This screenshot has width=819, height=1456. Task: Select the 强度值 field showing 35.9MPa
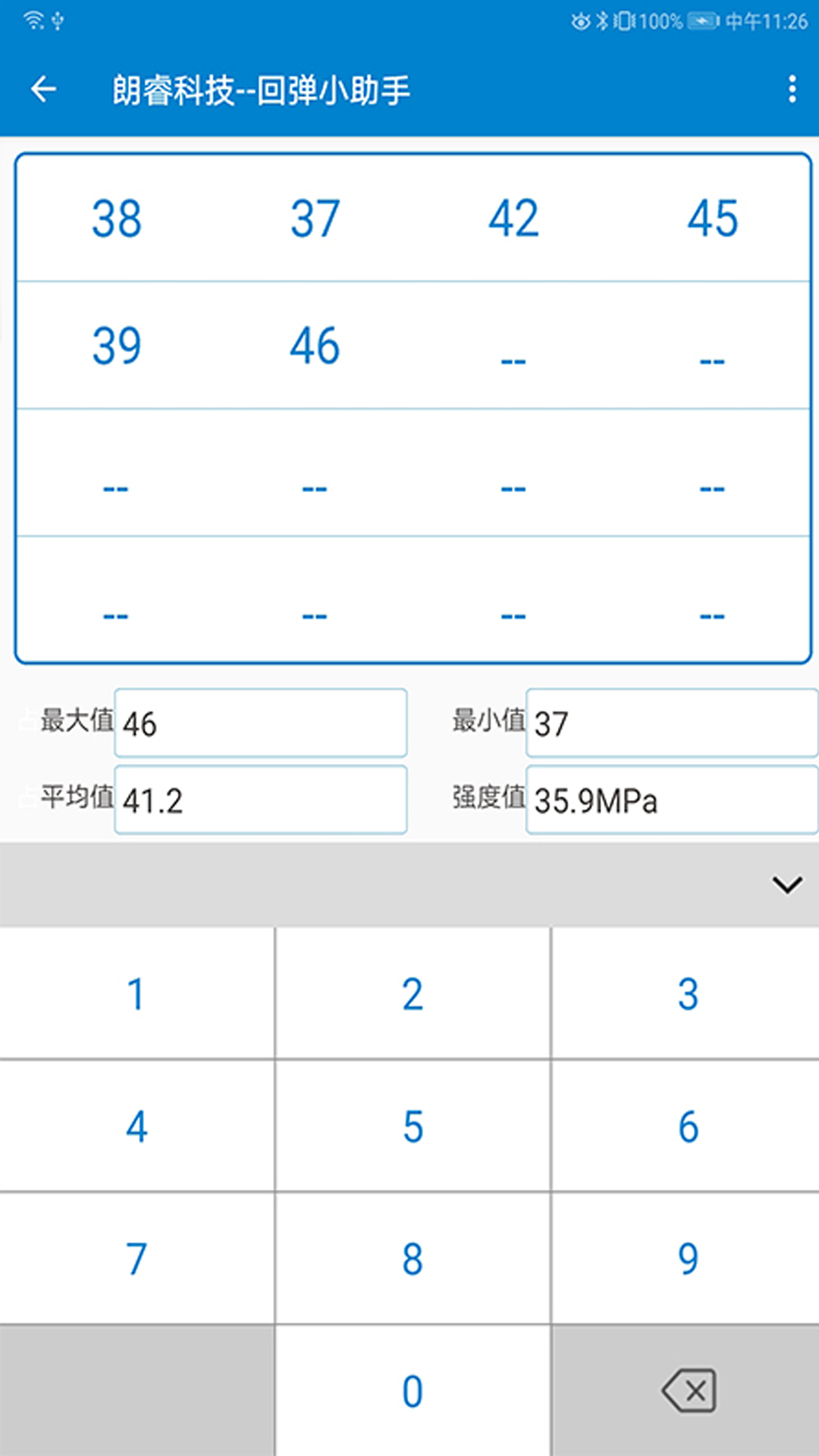click(672, 799)
